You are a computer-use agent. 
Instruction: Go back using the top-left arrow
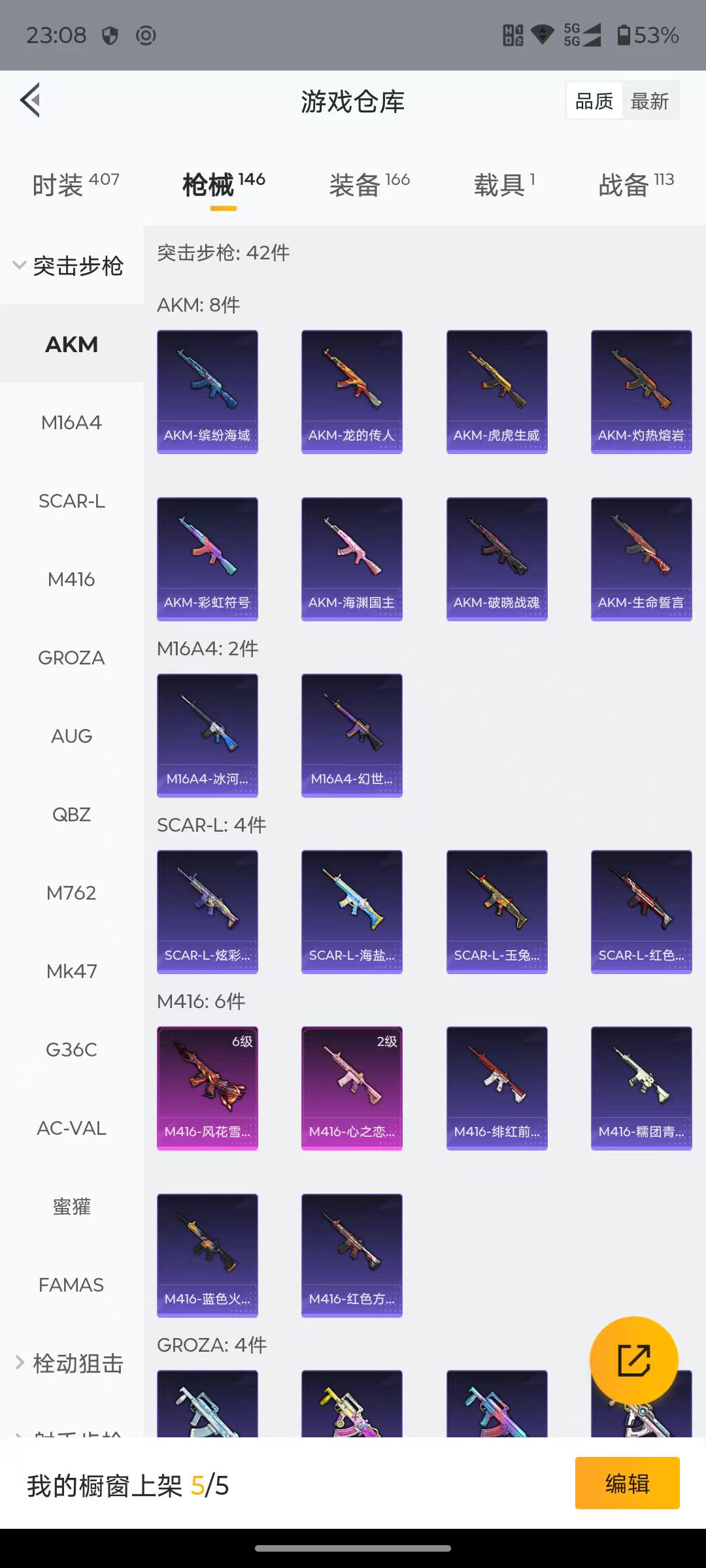tap(31, 100)
